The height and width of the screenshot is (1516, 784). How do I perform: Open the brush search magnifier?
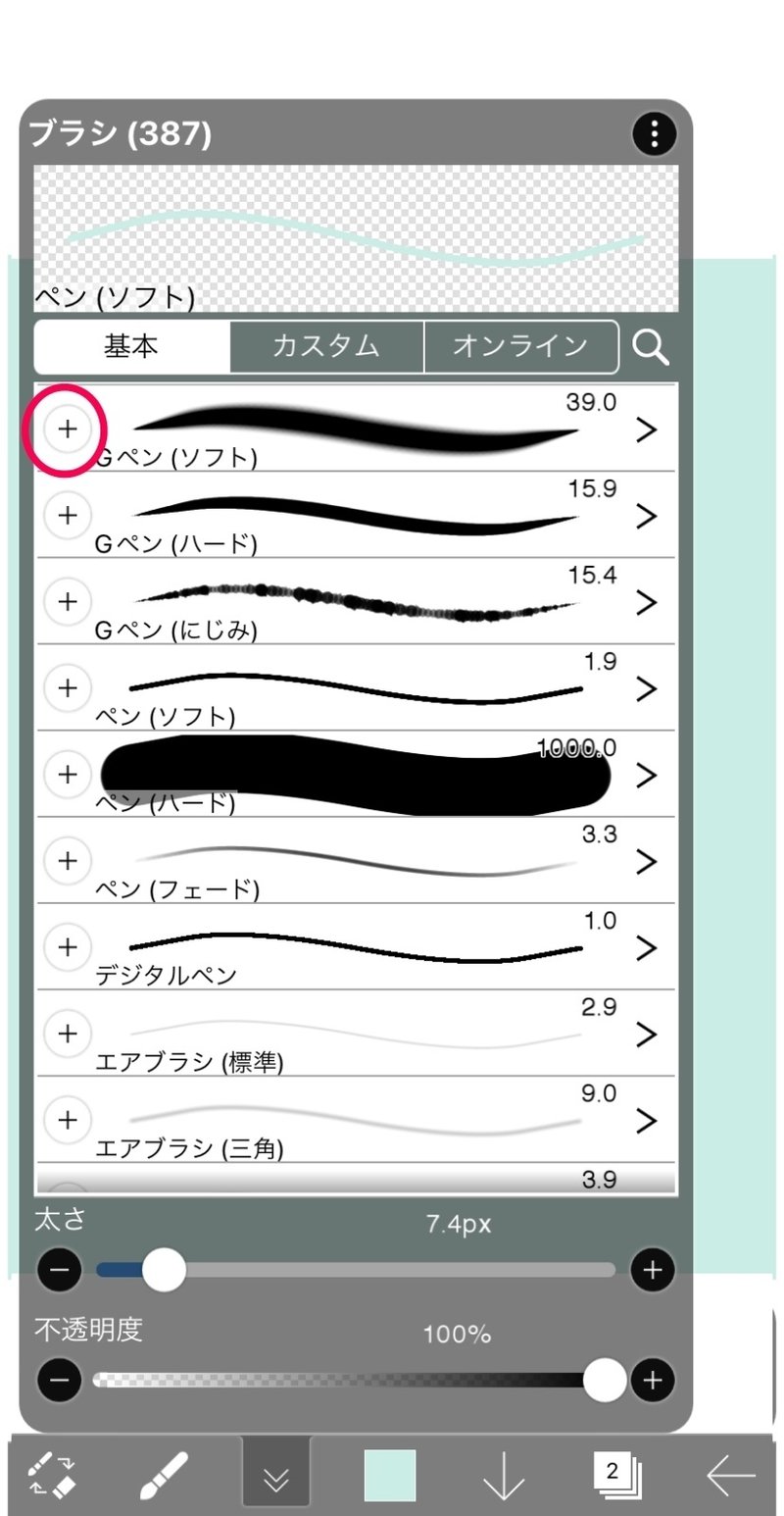coord(651,346)
